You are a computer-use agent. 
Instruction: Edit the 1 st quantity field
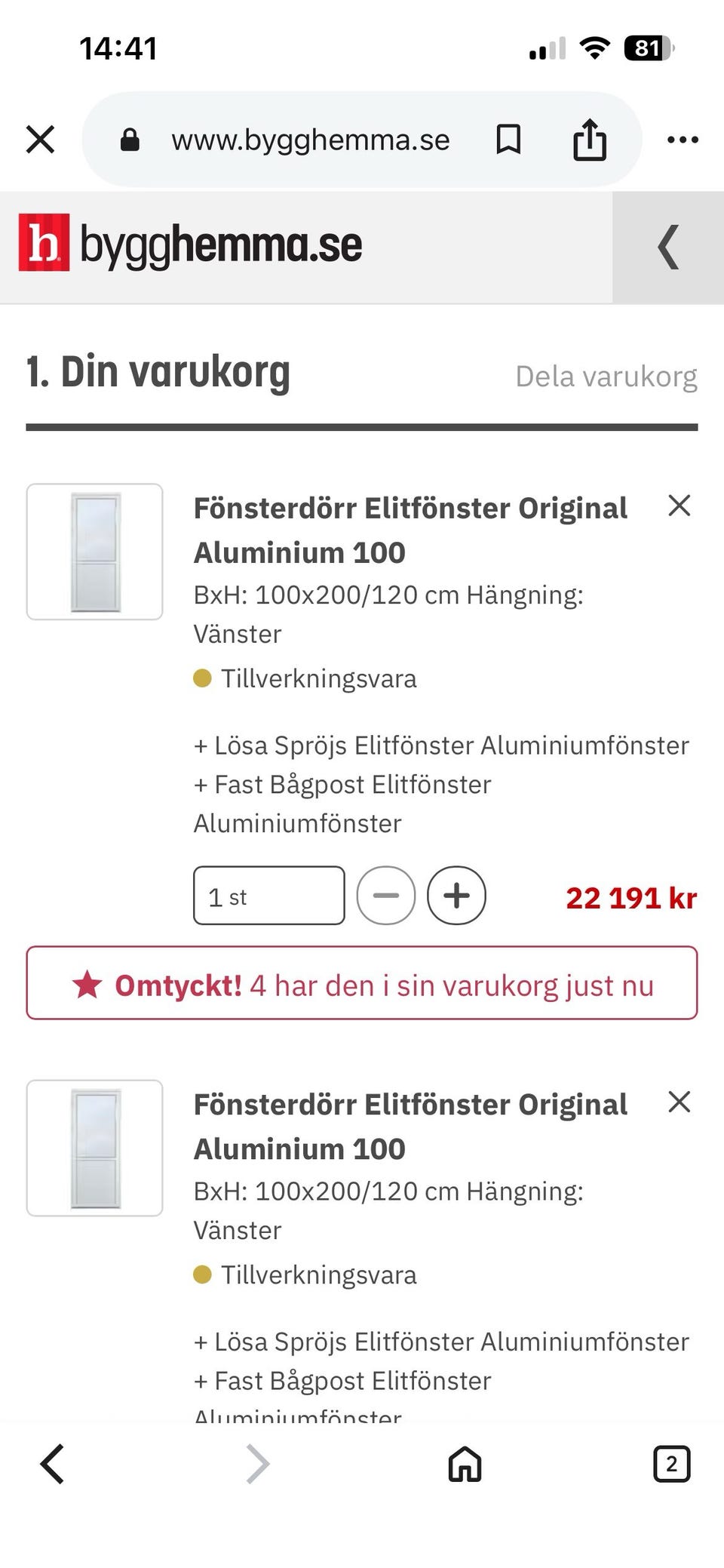pyautogui.click(x=268, y=896)
